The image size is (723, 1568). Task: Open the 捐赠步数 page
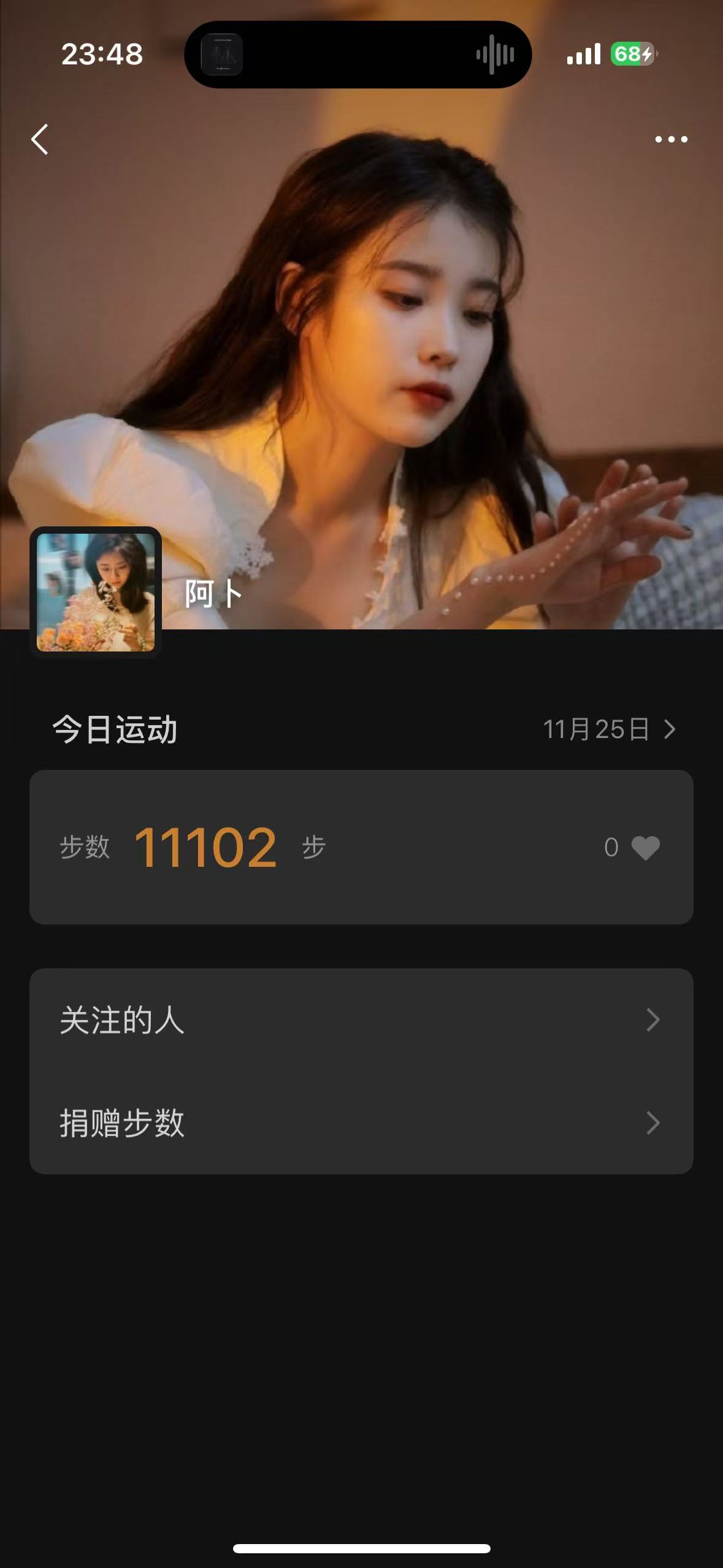coord(361,1123)
